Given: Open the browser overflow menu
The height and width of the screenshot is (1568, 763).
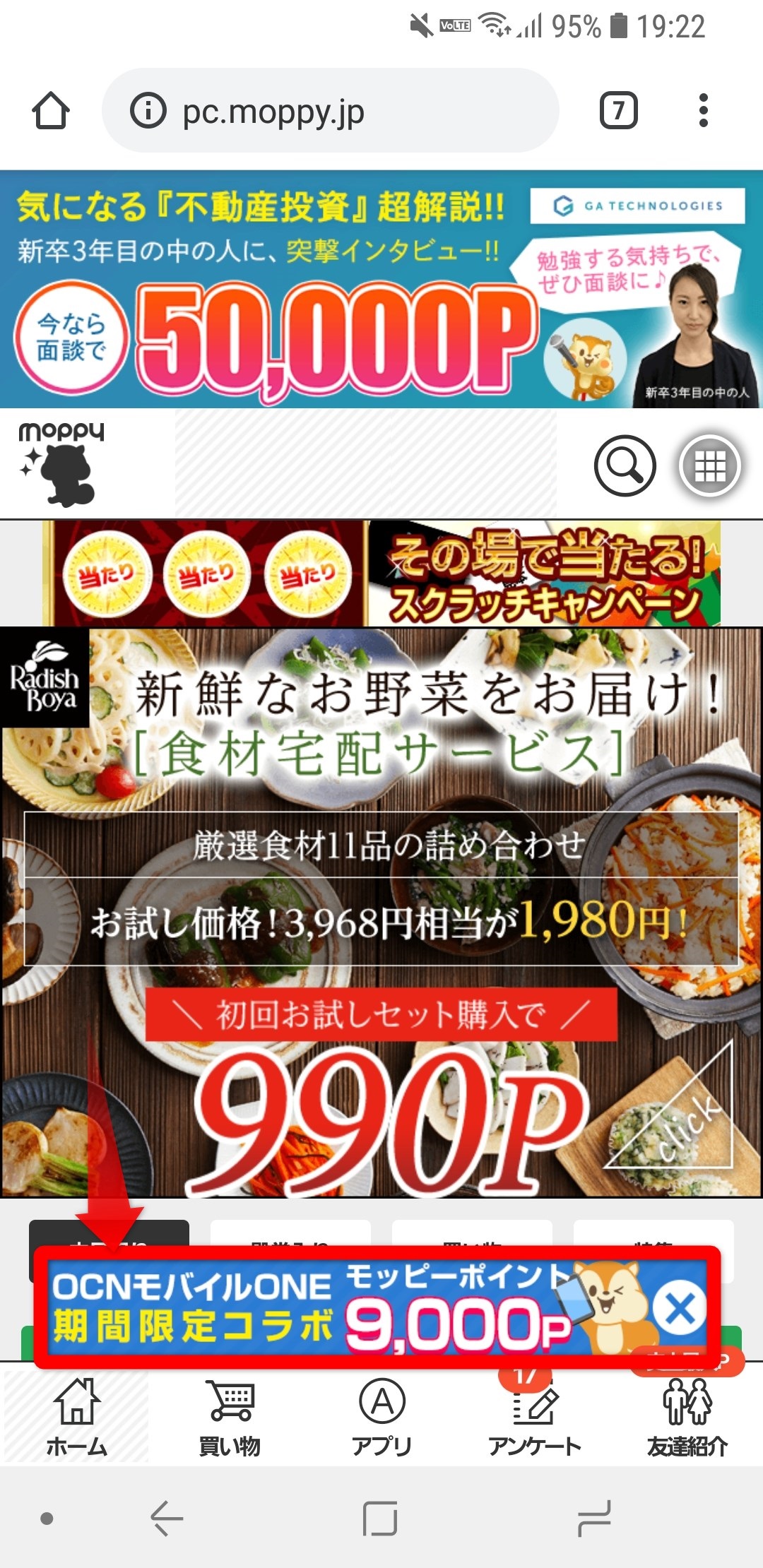Looking at the screenshot, I should coord(702,111).
